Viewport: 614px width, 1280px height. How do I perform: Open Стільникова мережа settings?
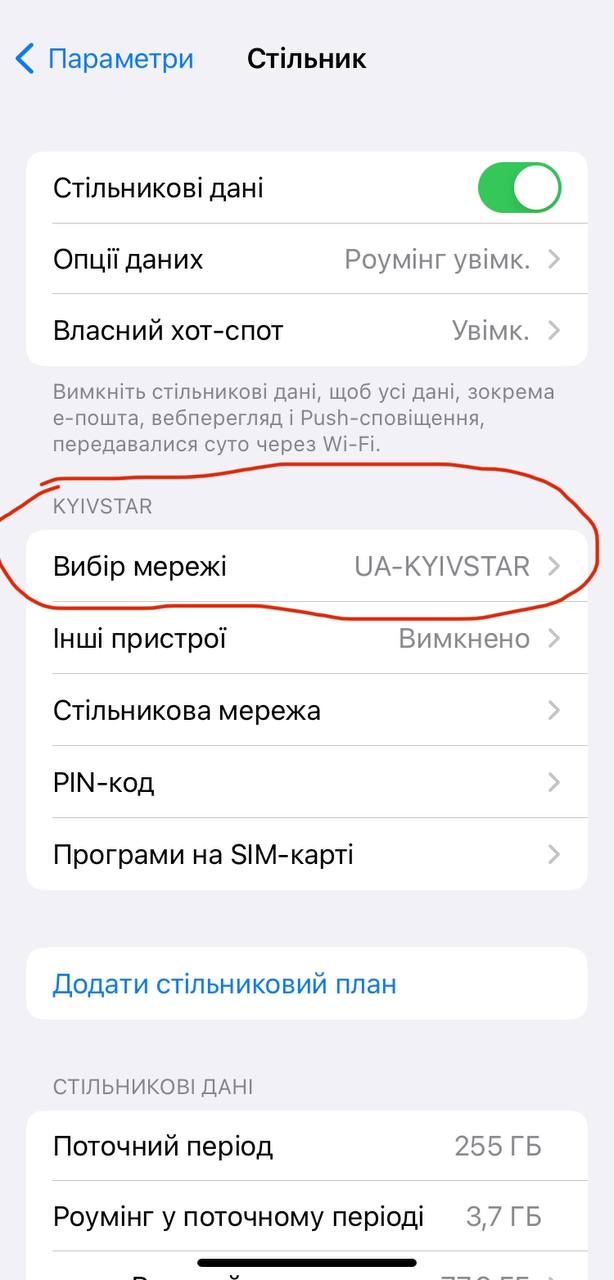(x=306, y=711)
